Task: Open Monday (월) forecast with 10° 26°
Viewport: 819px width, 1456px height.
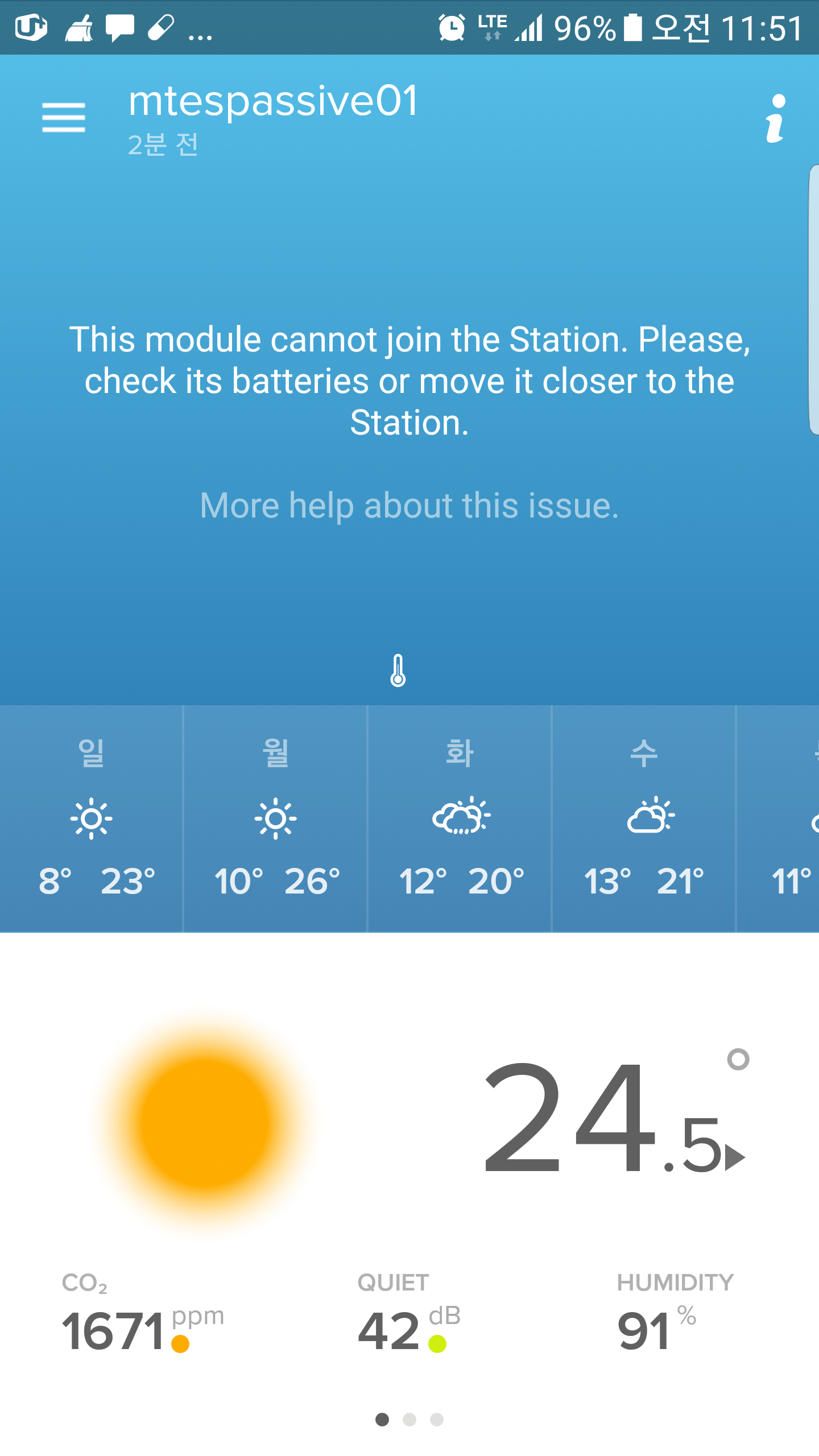Action: (276, 818)
